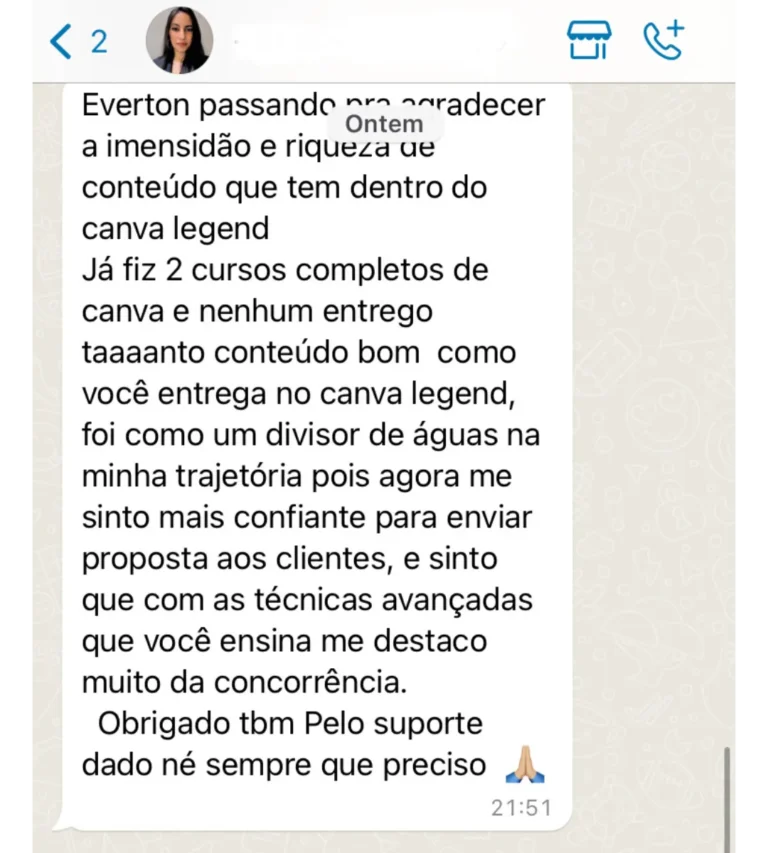Open the business catalog storefront icon
768x853 pixels.
coord(588,41)
